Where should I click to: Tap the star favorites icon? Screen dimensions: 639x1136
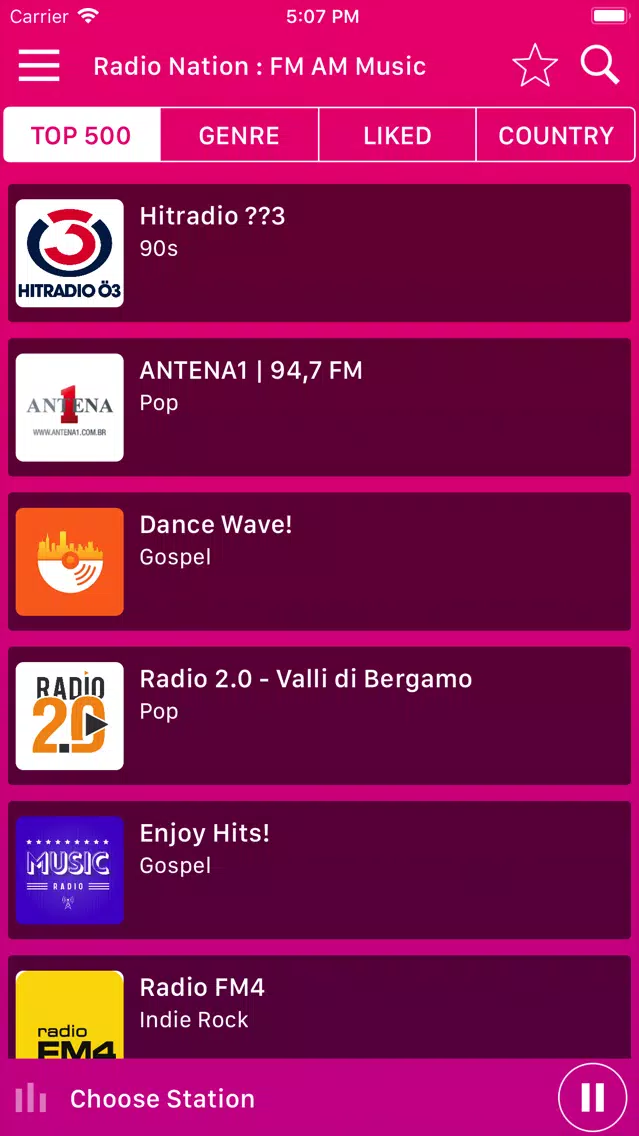click(x=535, y=66)
